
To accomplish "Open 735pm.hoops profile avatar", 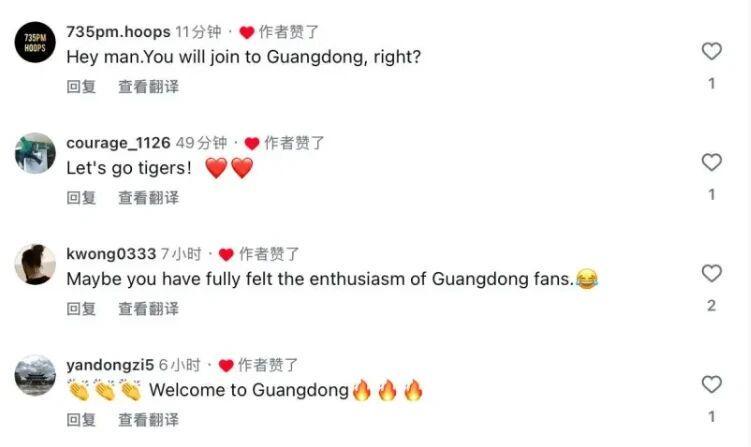I will click(x=35, y=43).
